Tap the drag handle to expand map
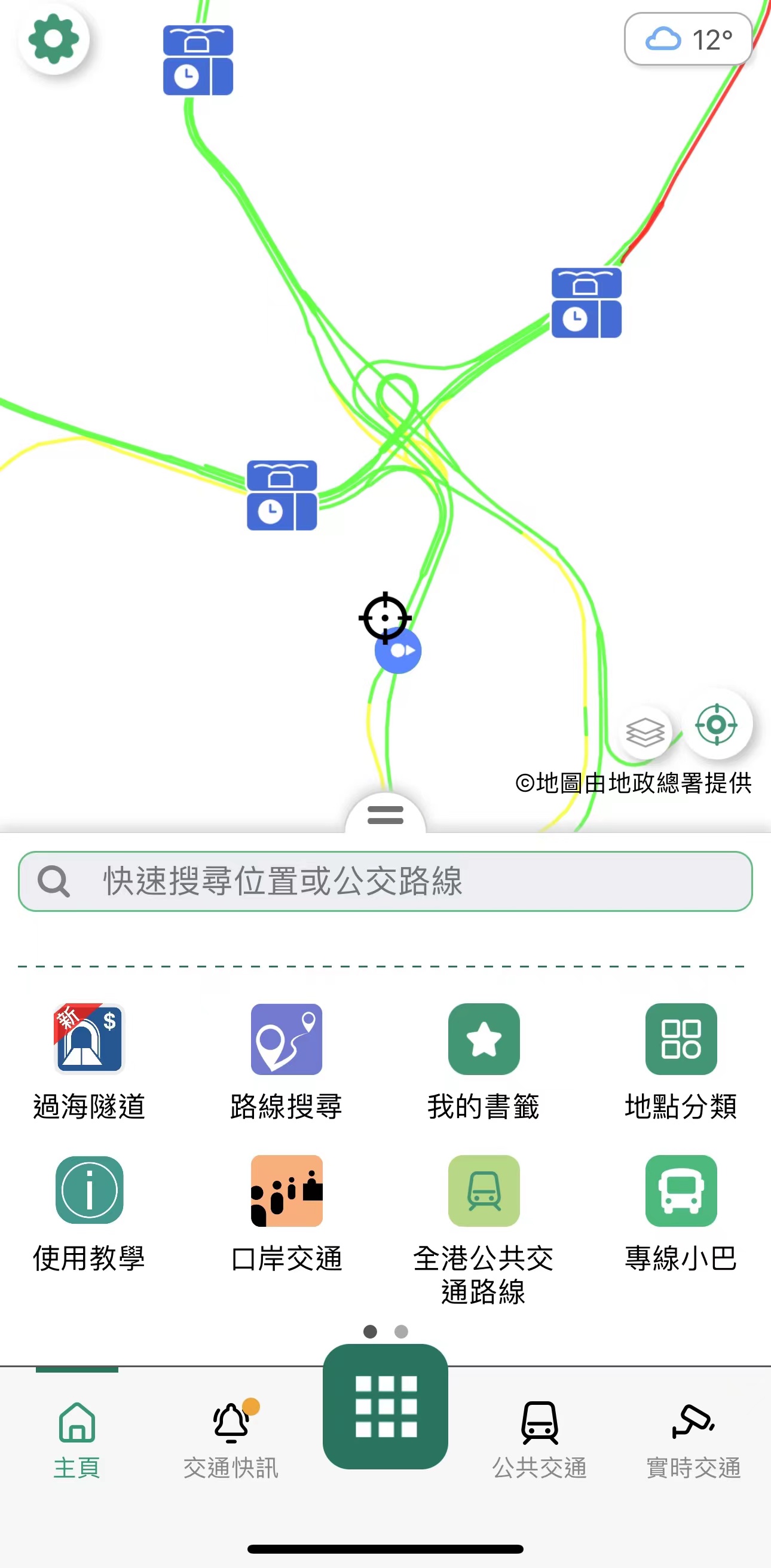 coord(385,814)
